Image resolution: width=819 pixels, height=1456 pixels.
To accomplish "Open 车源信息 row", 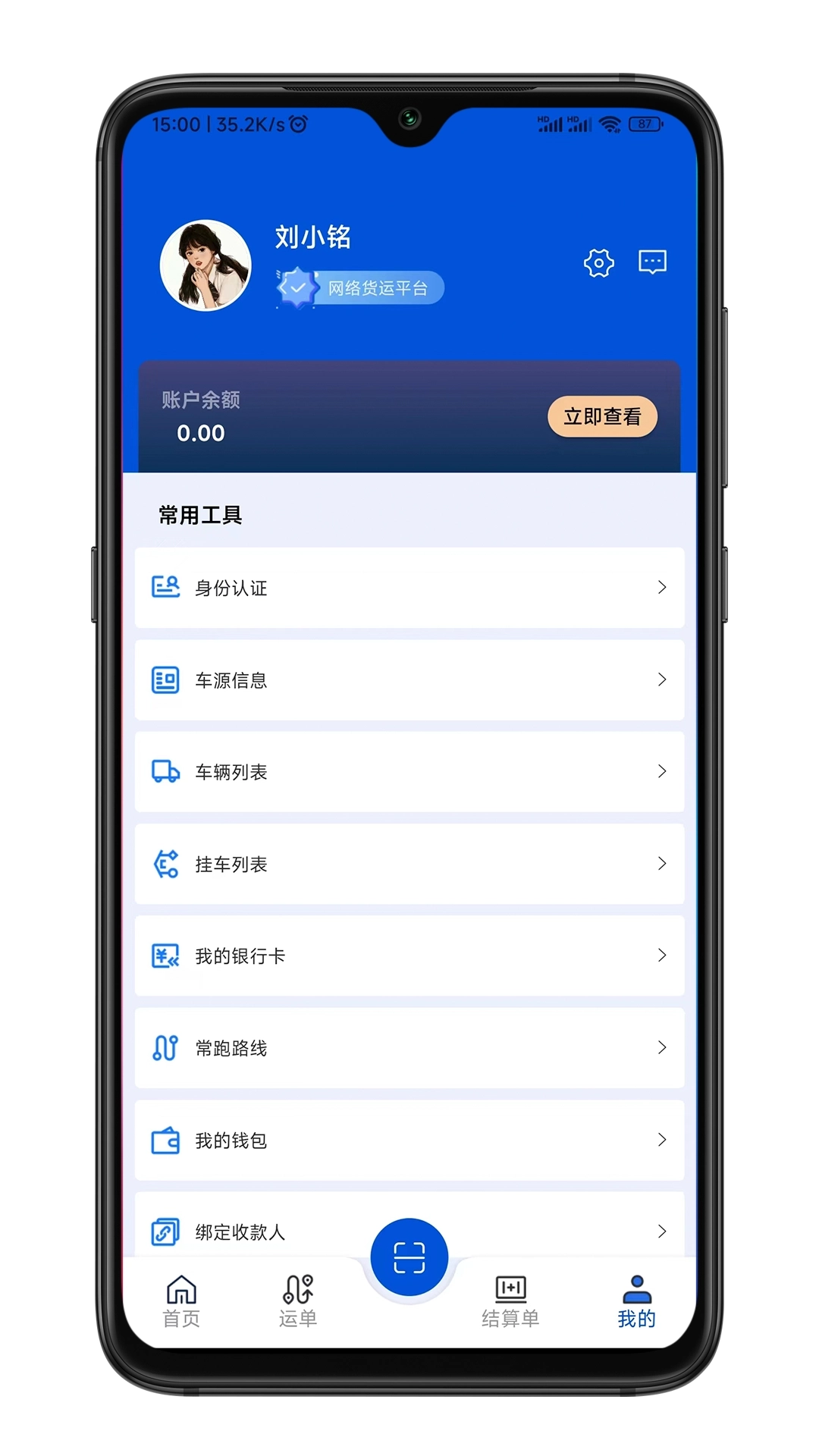I will point(409,680).
